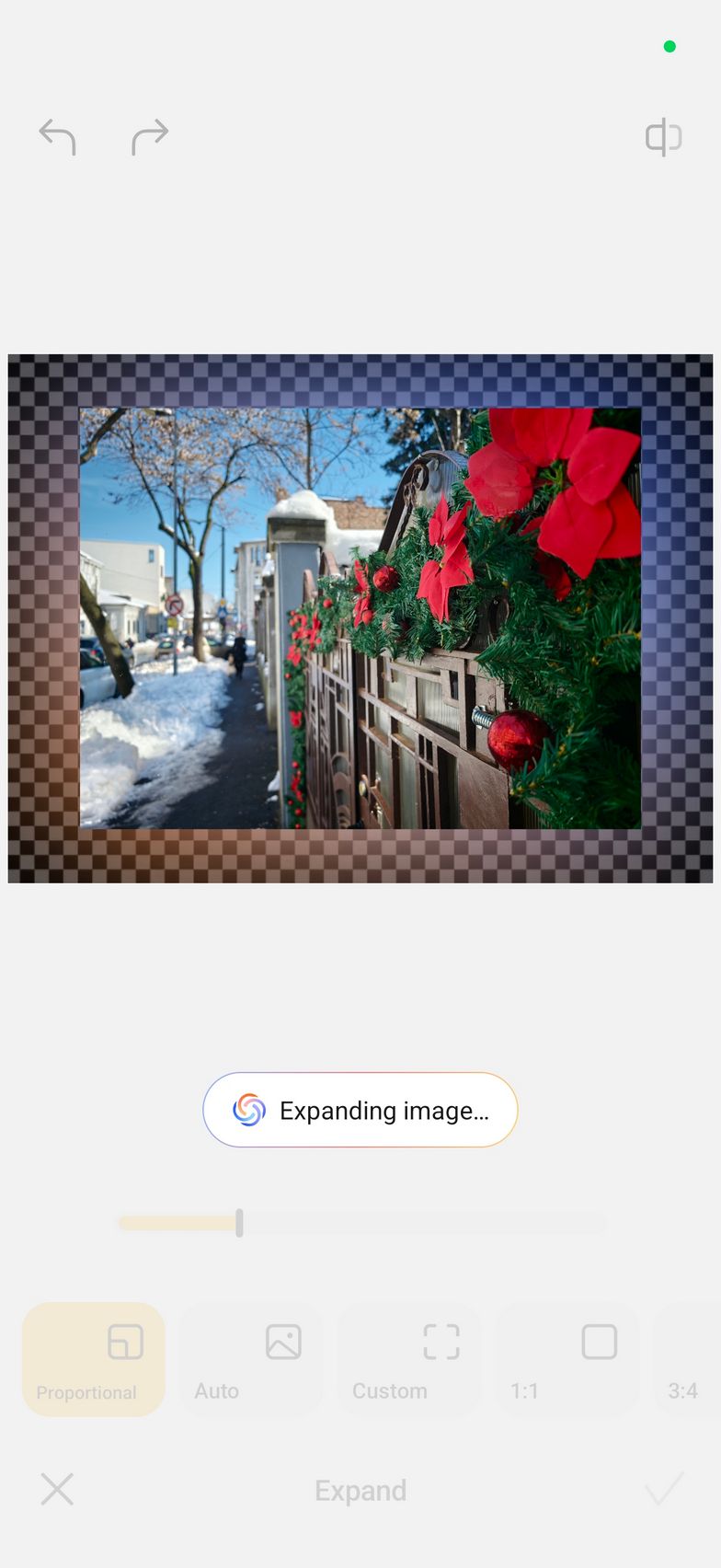Screen dimensions: 721x1568
Task: Pick the 3:4 aspect ratio
Action: coord(688,1359)
